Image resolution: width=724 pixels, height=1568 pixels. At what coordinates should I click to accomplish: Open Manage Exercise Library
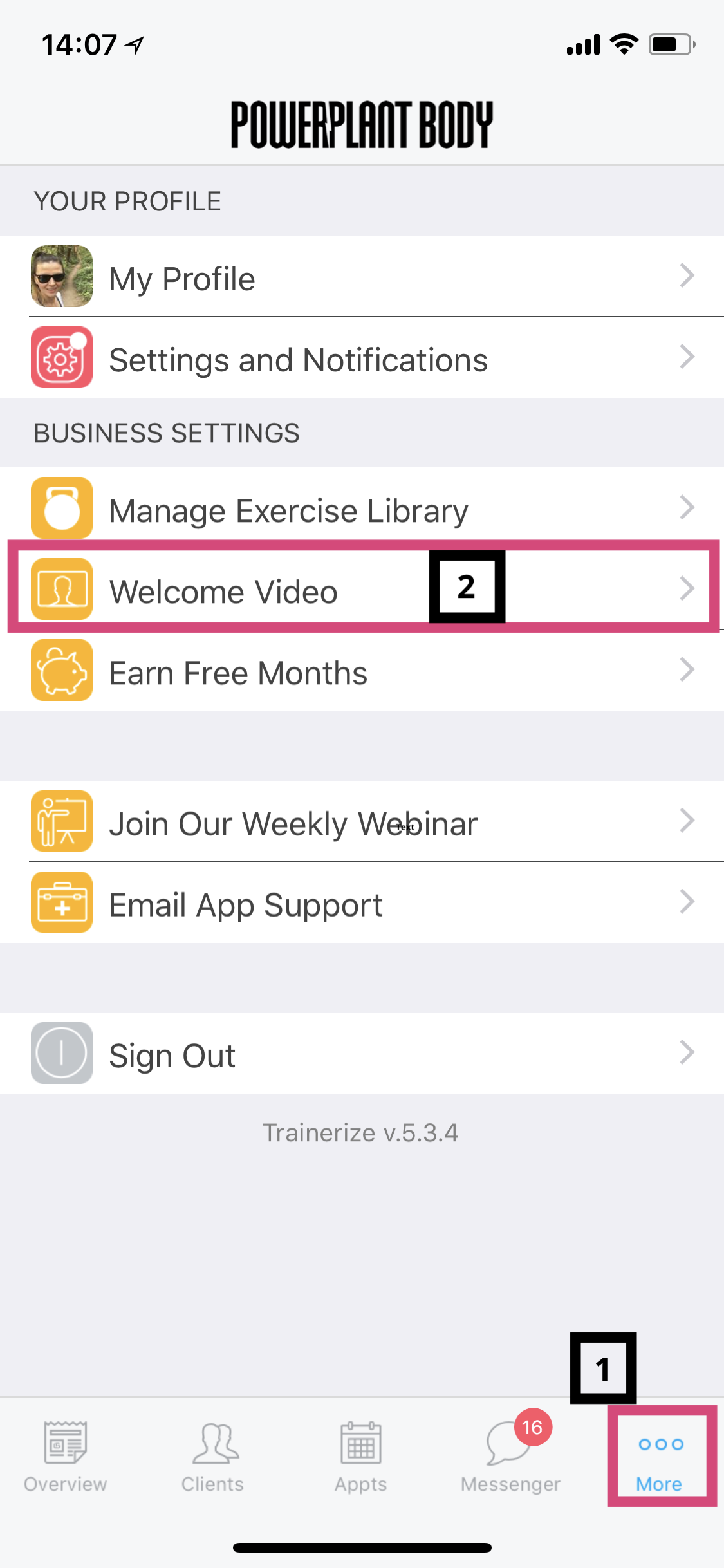362,508
